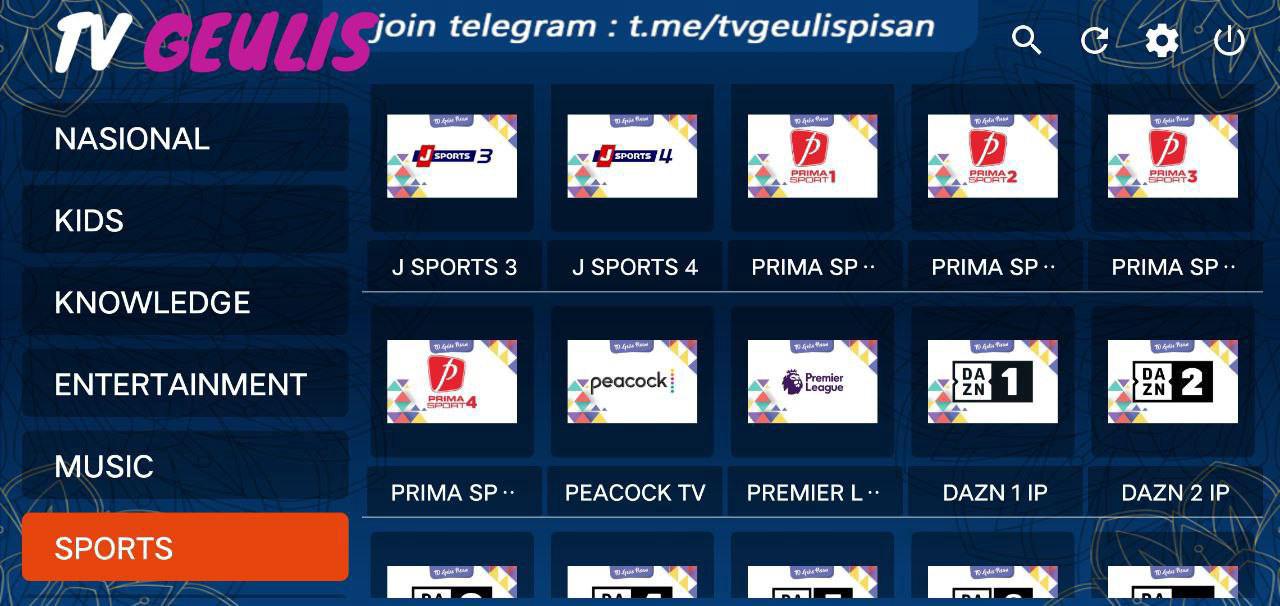Watch the Premier League channel
This screenshot has height=606, width=1280.
(812, 382)
